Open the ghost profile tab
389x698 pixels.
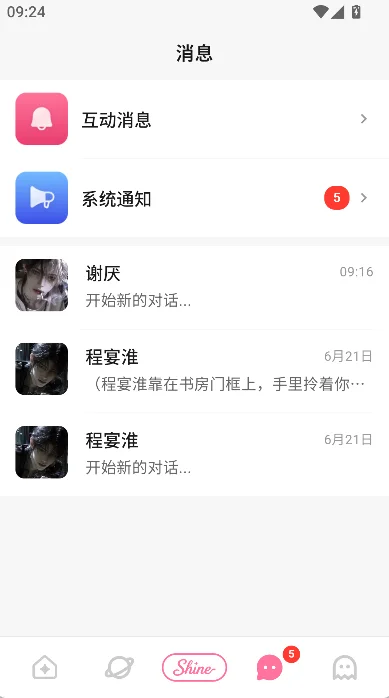(344, 667)
